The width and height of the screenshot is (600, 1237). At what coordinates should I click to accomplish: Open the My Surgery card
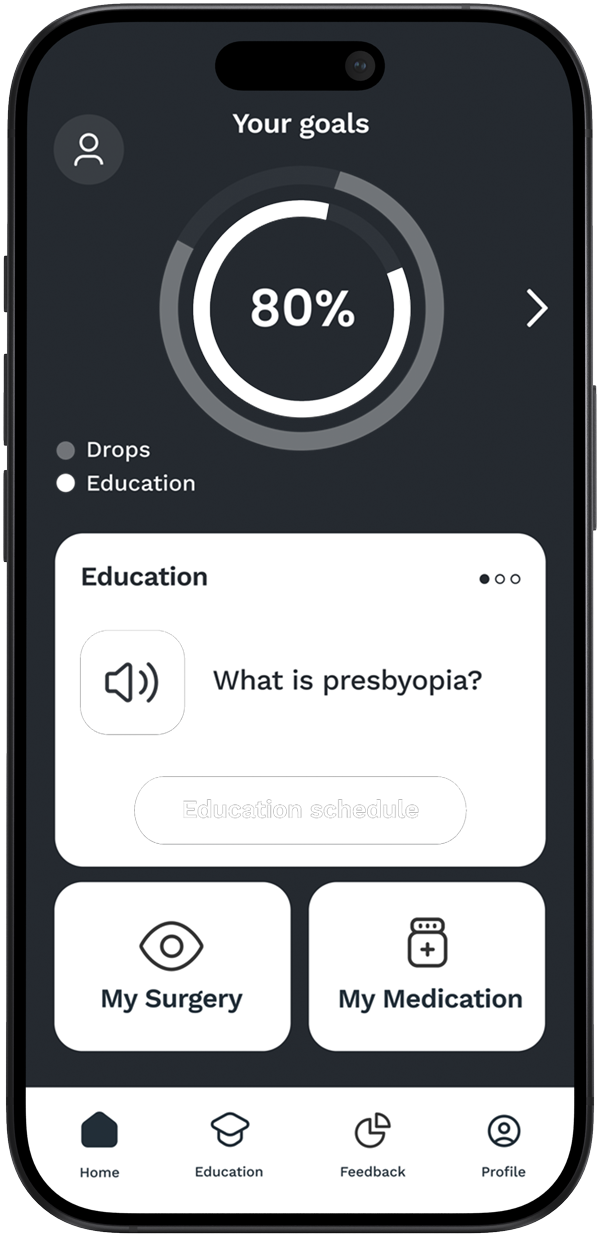tap(172, 966)
